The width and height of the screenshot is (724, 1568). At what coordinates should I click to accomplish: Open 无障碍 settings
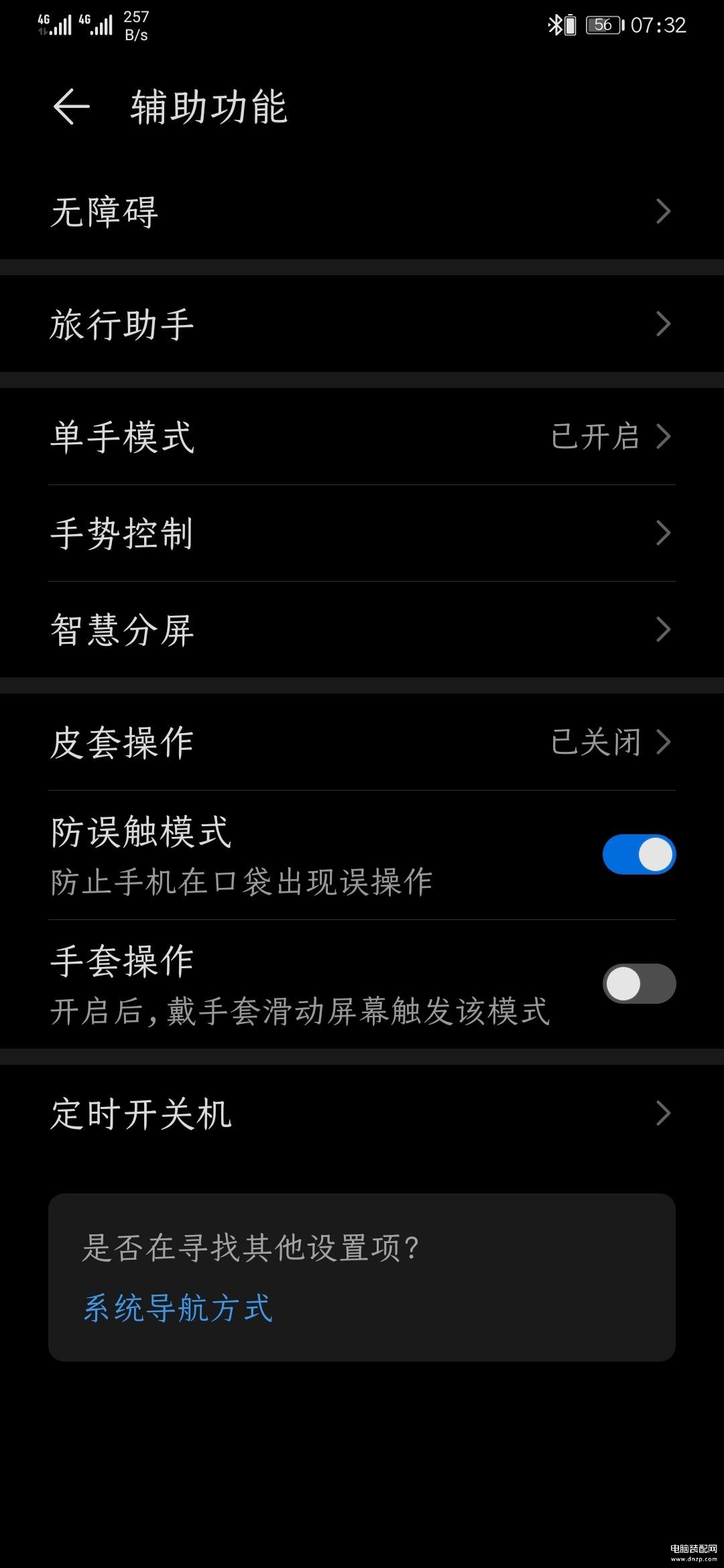362,211
